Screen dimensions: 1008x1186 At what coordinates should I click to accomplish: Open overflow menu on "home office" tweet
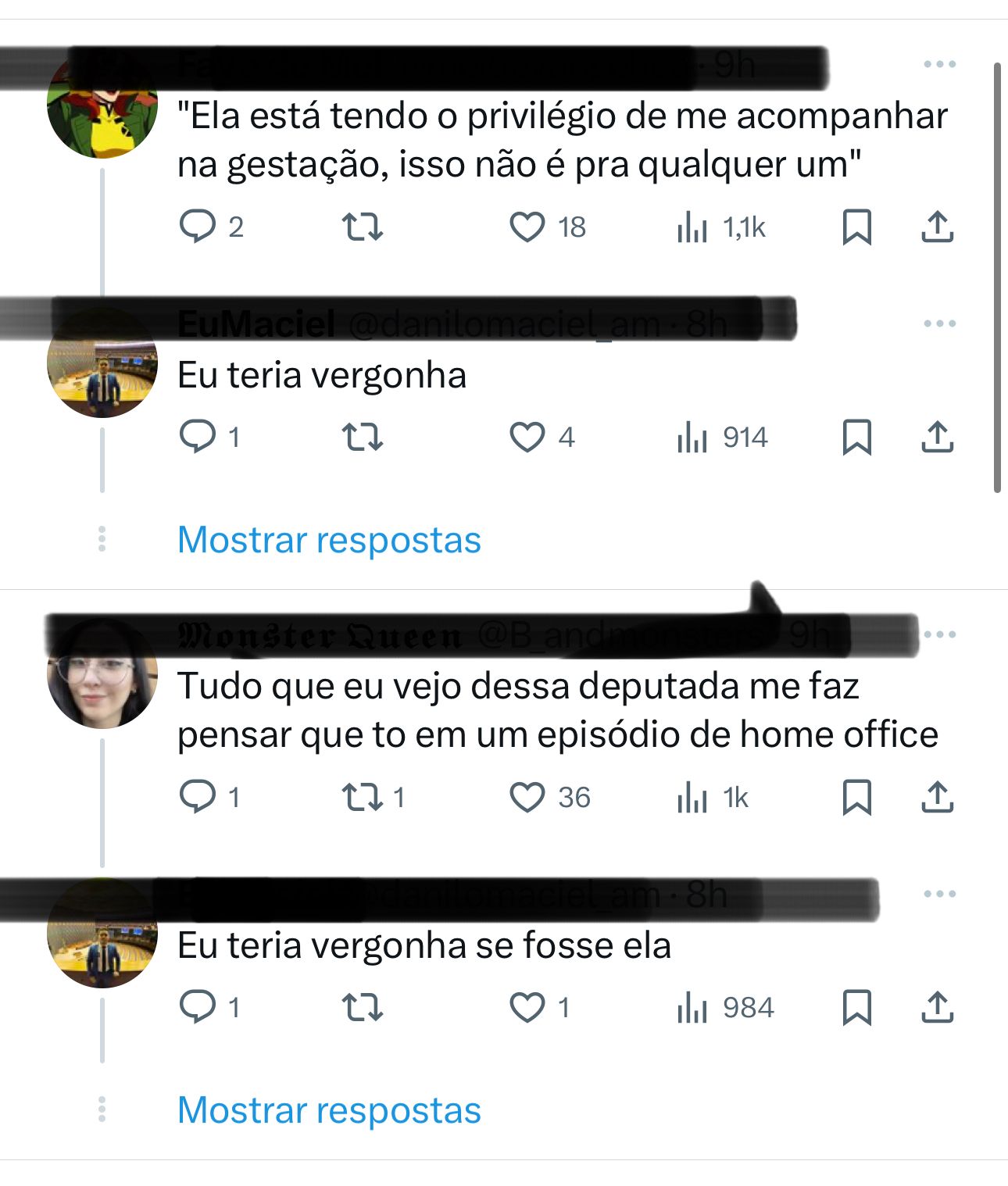(939, 634)
